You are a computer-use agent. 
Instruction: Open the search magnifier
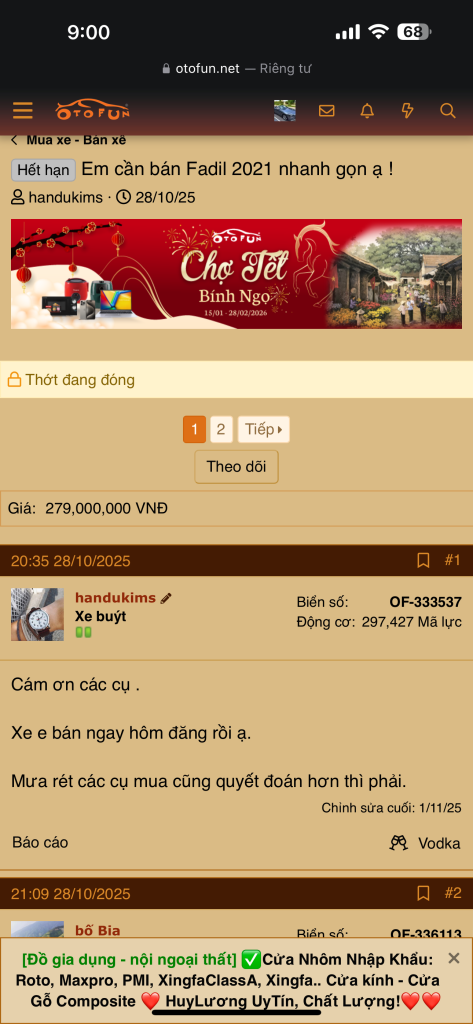tap(448, 111)
